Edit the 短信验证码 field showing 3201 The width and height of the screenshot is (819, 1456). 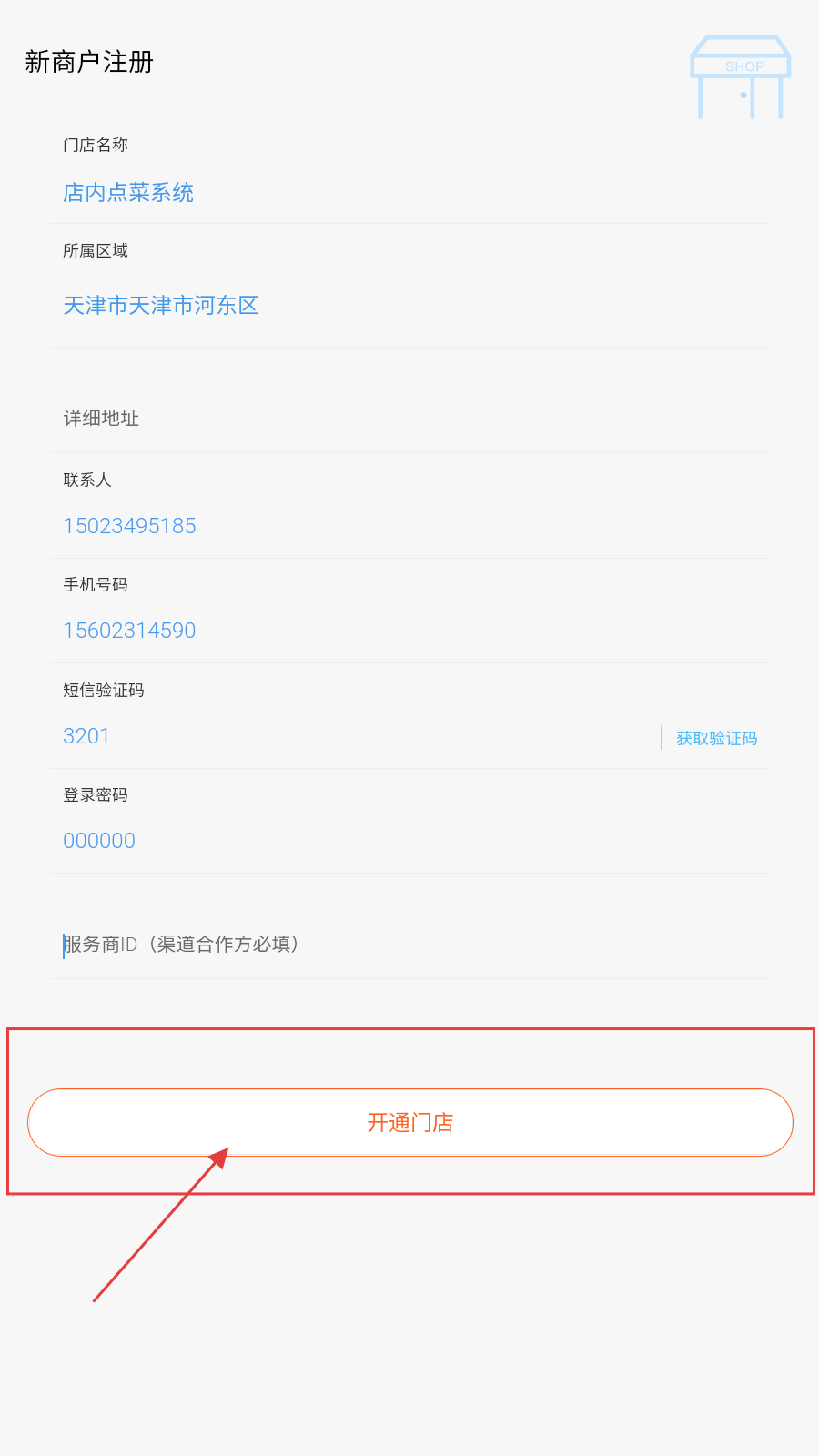point(355,736)
